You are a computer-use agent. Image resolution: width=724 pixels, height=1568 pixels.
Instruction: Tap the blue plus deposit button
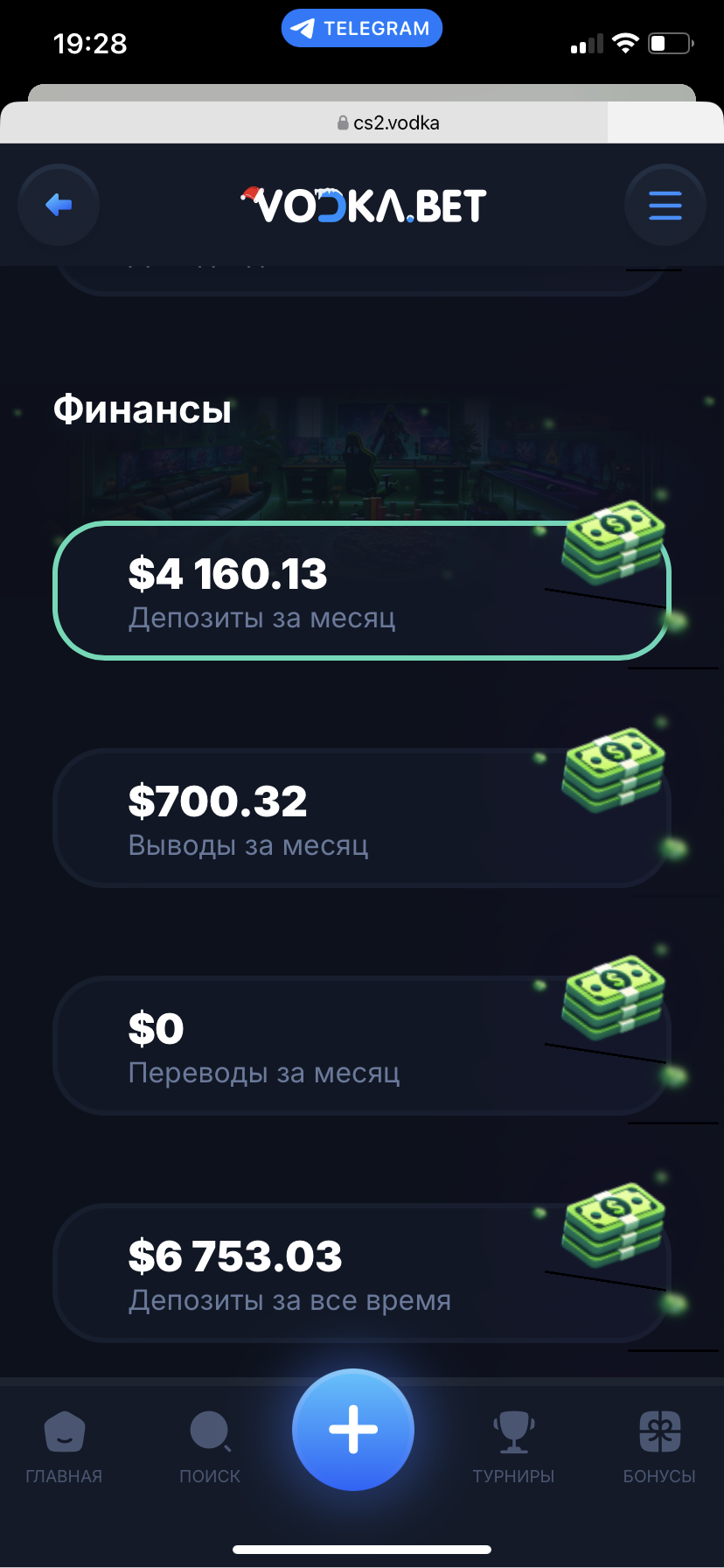pyautogui.click(x=353, y=1430)
